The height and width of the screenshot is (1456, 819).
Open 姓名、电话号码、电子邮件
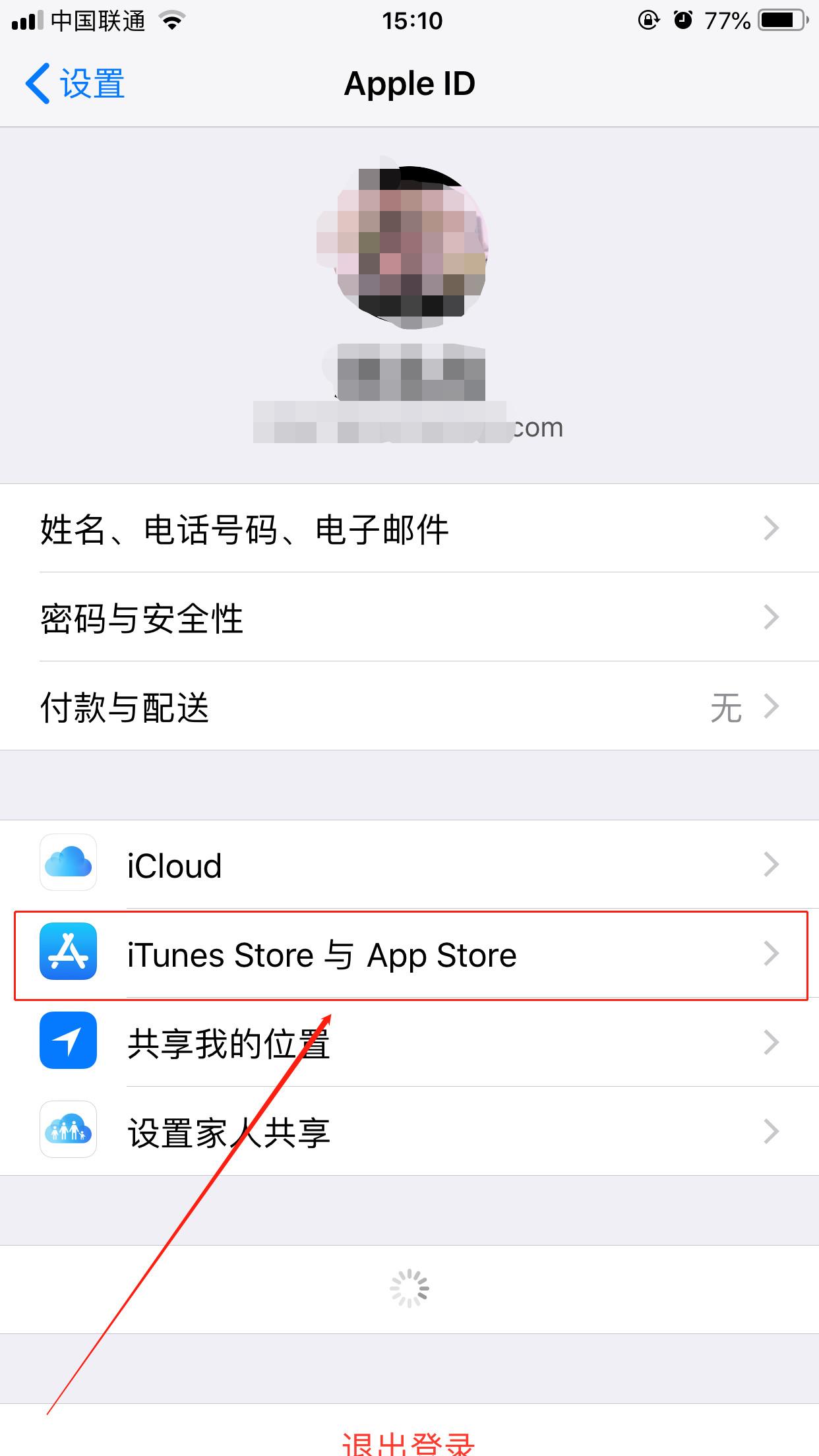point(409,529)
